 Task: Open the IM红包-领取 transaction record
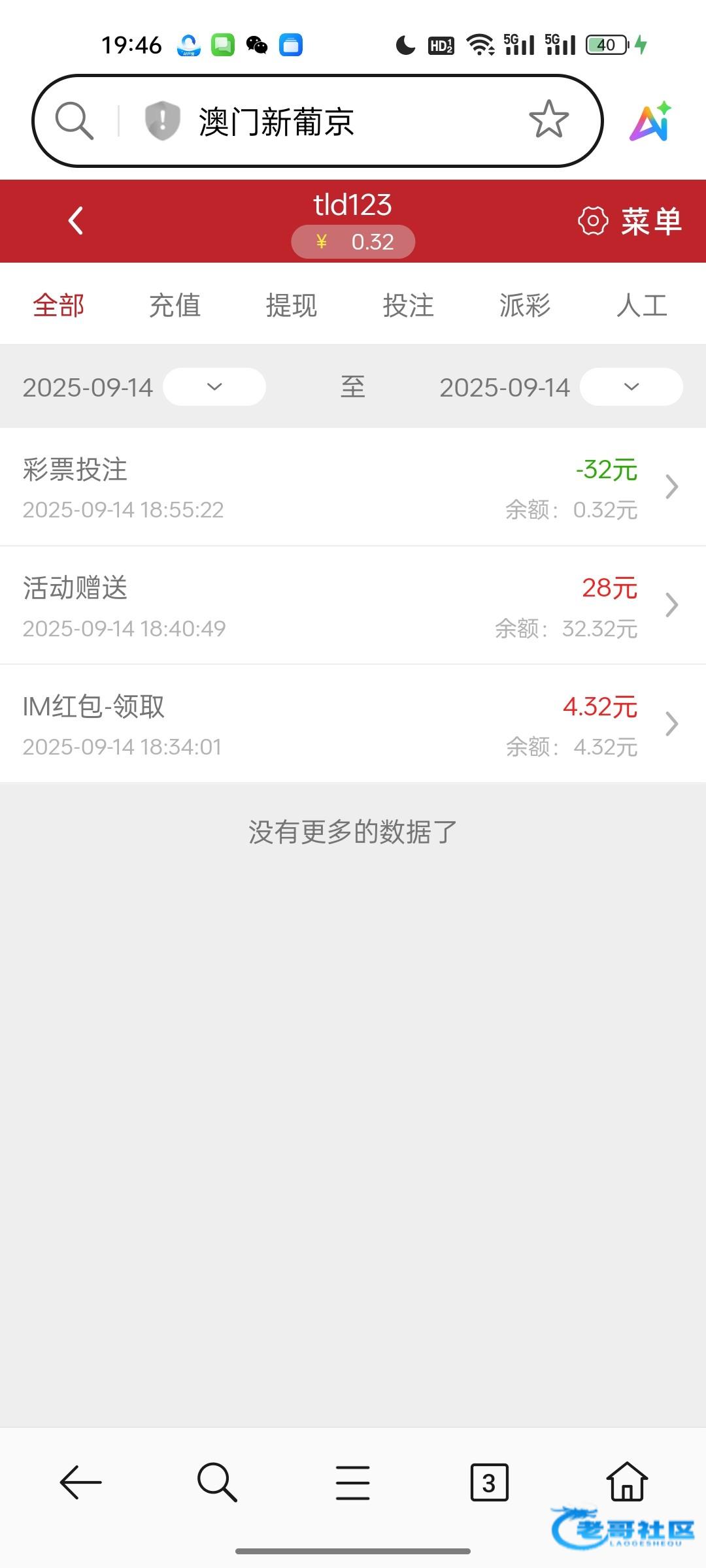[x=353, y=724]
